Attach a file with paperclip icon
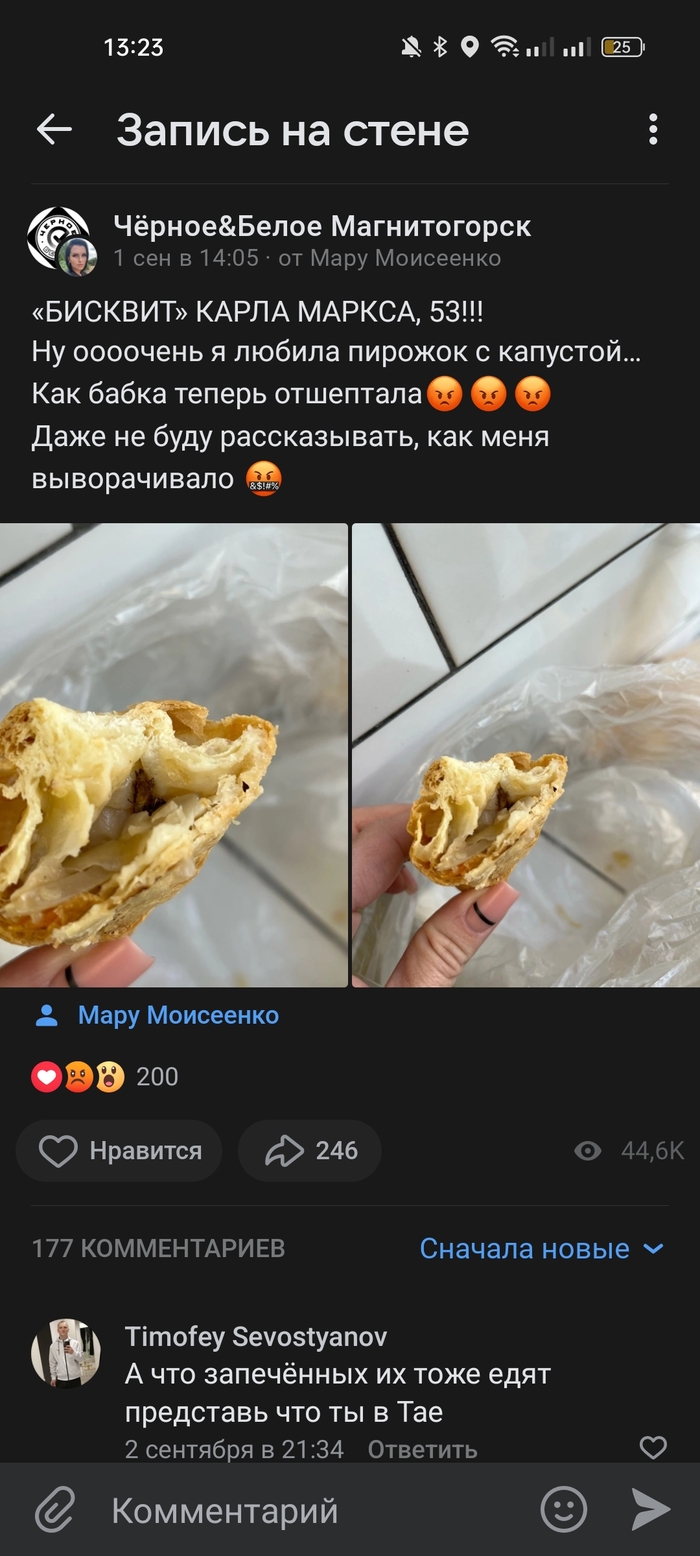Viewport: 700px width, 1556px height. pyautogui.click(x=54, y=1510)
